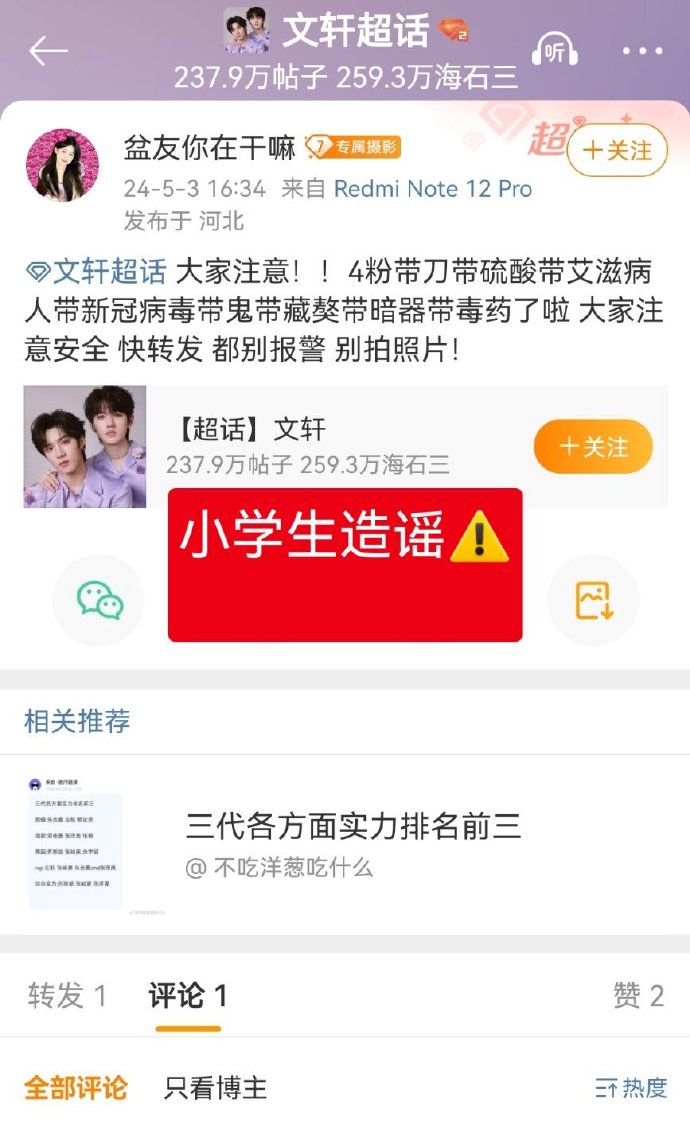Select the 全部评论 filter
This screenshot has height=1129, width=690.
point(76,1088)
